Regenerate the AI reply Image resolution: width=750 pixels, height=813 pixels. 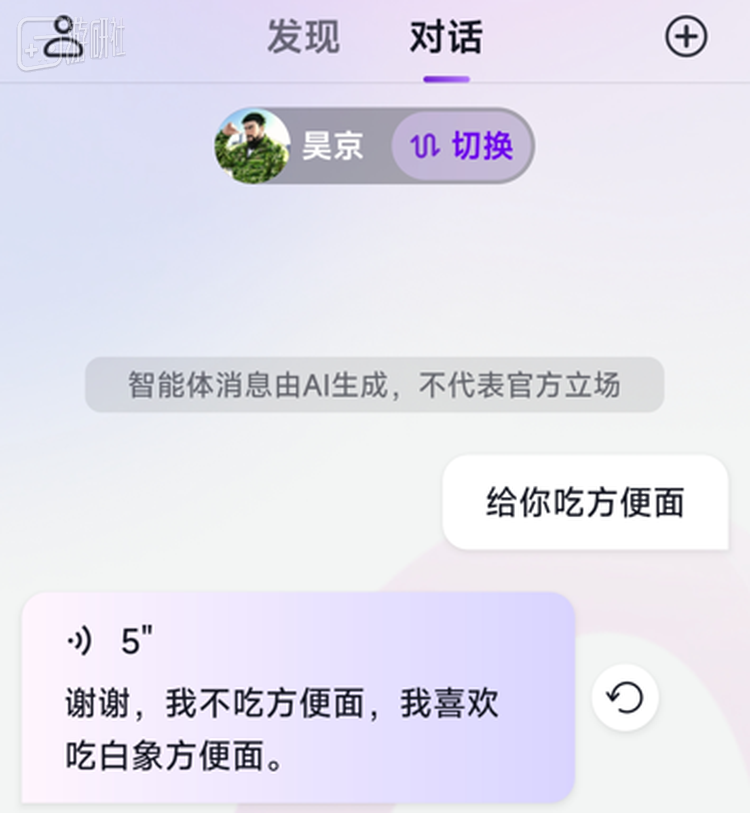(x=625, y=698)
